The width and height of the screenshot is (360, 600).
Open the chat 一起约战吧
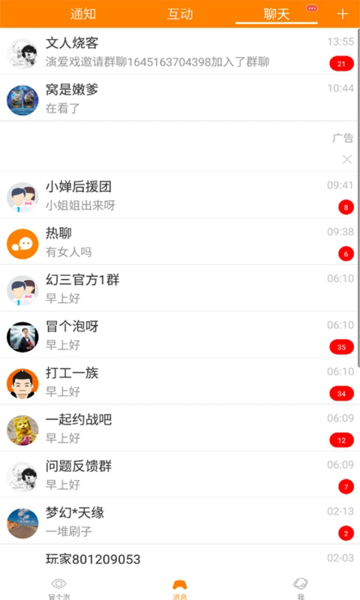(180, 429)
